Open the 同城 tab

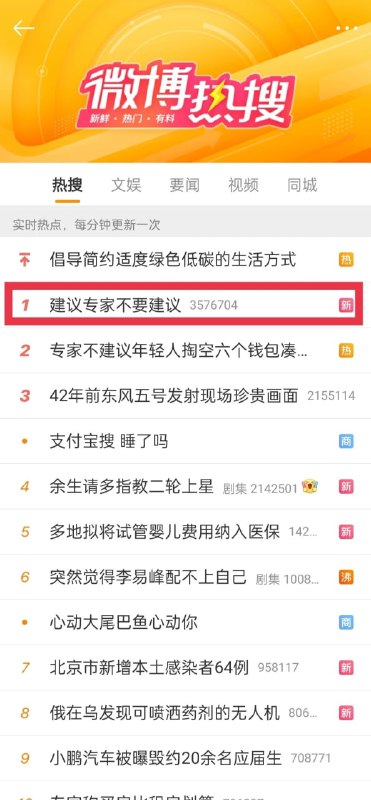pos(302,185)
